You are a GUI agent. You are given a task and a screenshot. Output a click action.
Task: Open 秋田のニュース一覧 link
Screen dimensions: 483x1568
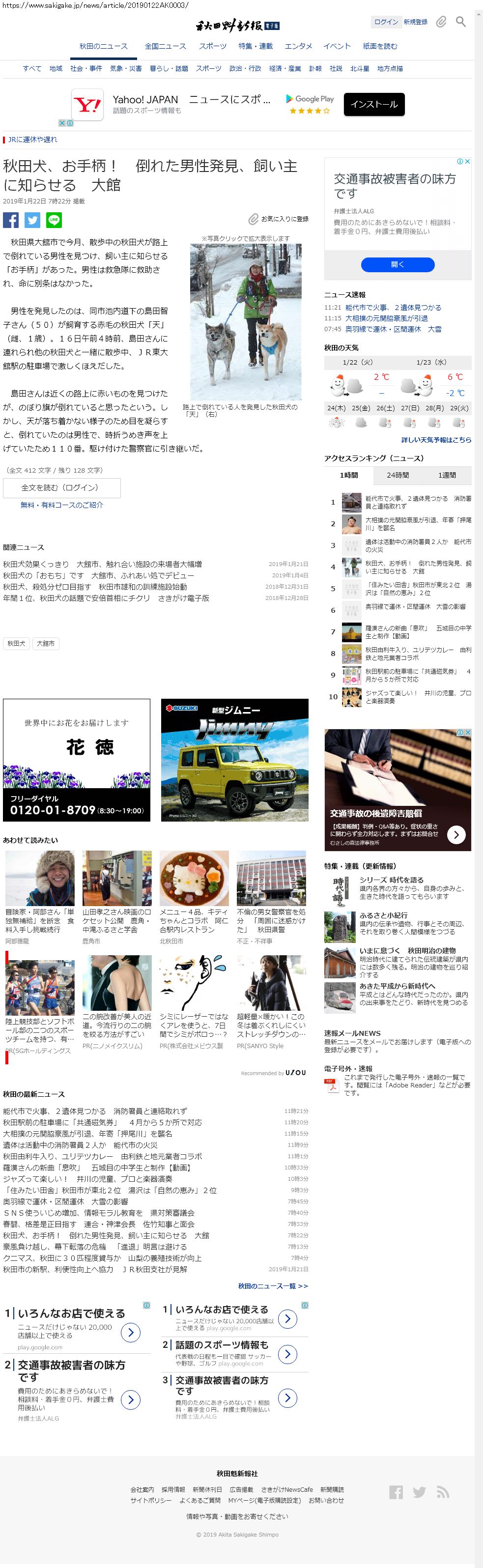273,1285
